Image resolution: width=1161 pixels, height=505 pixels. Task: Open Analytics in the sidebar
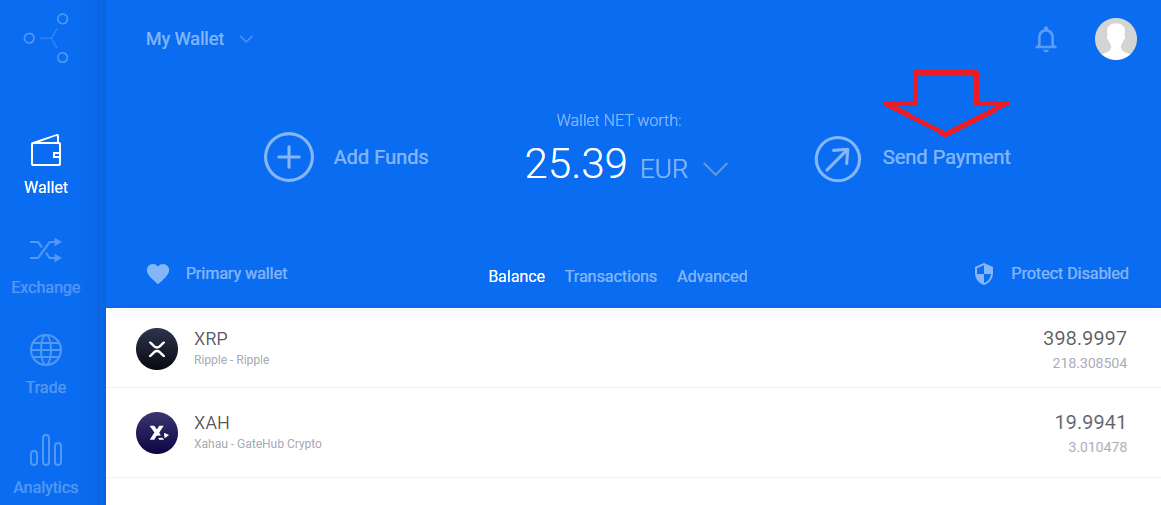46,465
